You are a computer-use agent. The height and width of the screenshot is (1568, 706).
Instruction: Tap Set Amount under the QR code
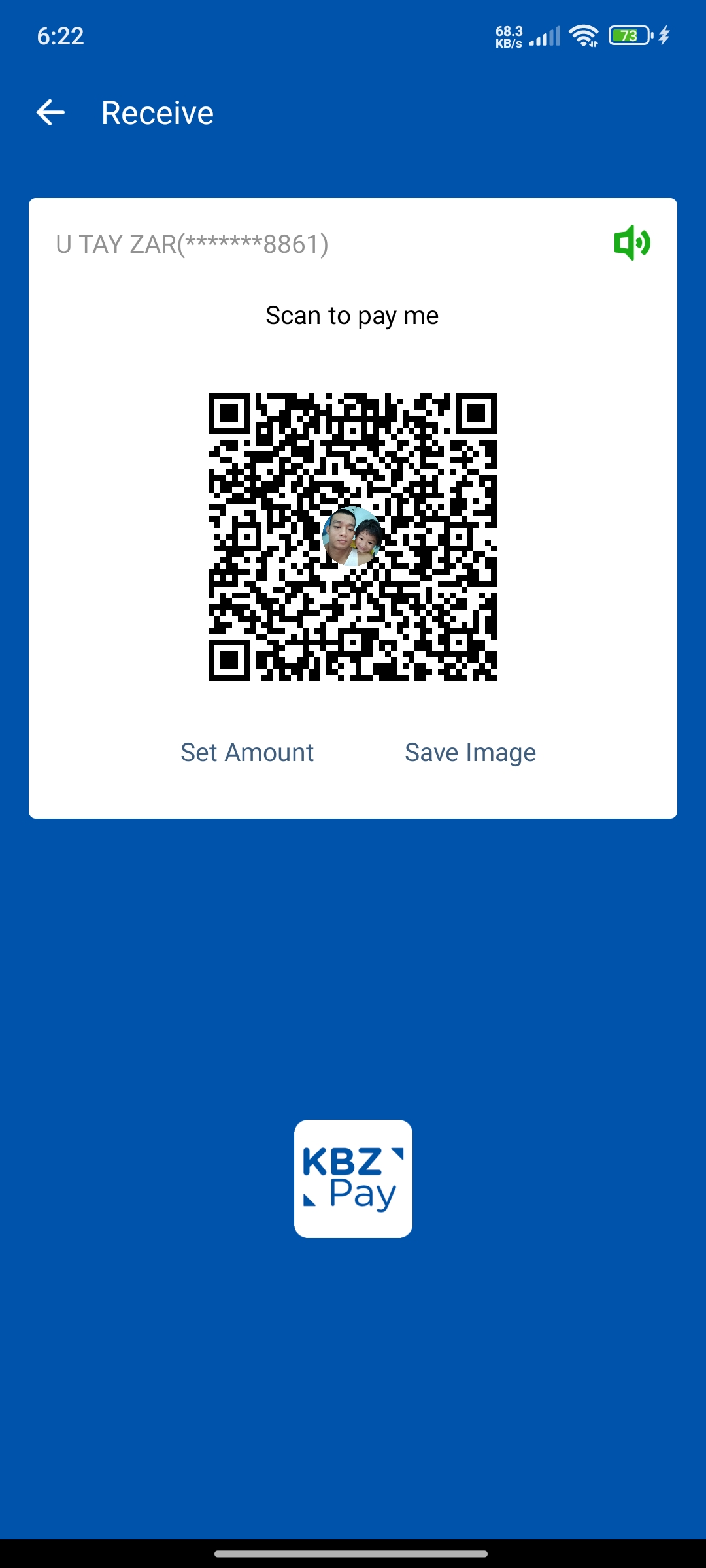click(x=247, y=753)
